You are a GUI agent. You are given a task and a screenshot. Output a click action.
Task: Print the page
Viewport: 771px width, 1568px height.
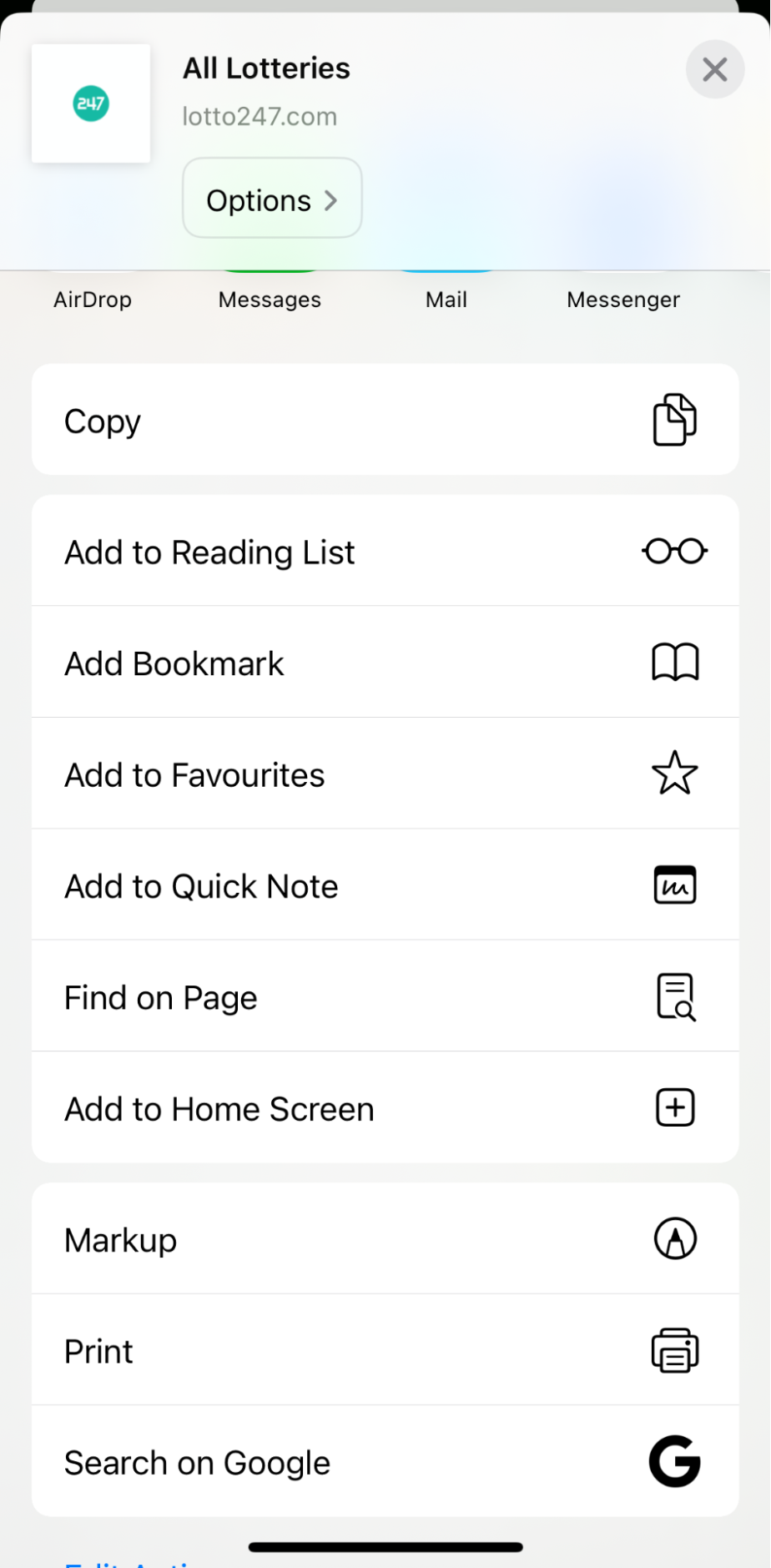coord(385,1350)
